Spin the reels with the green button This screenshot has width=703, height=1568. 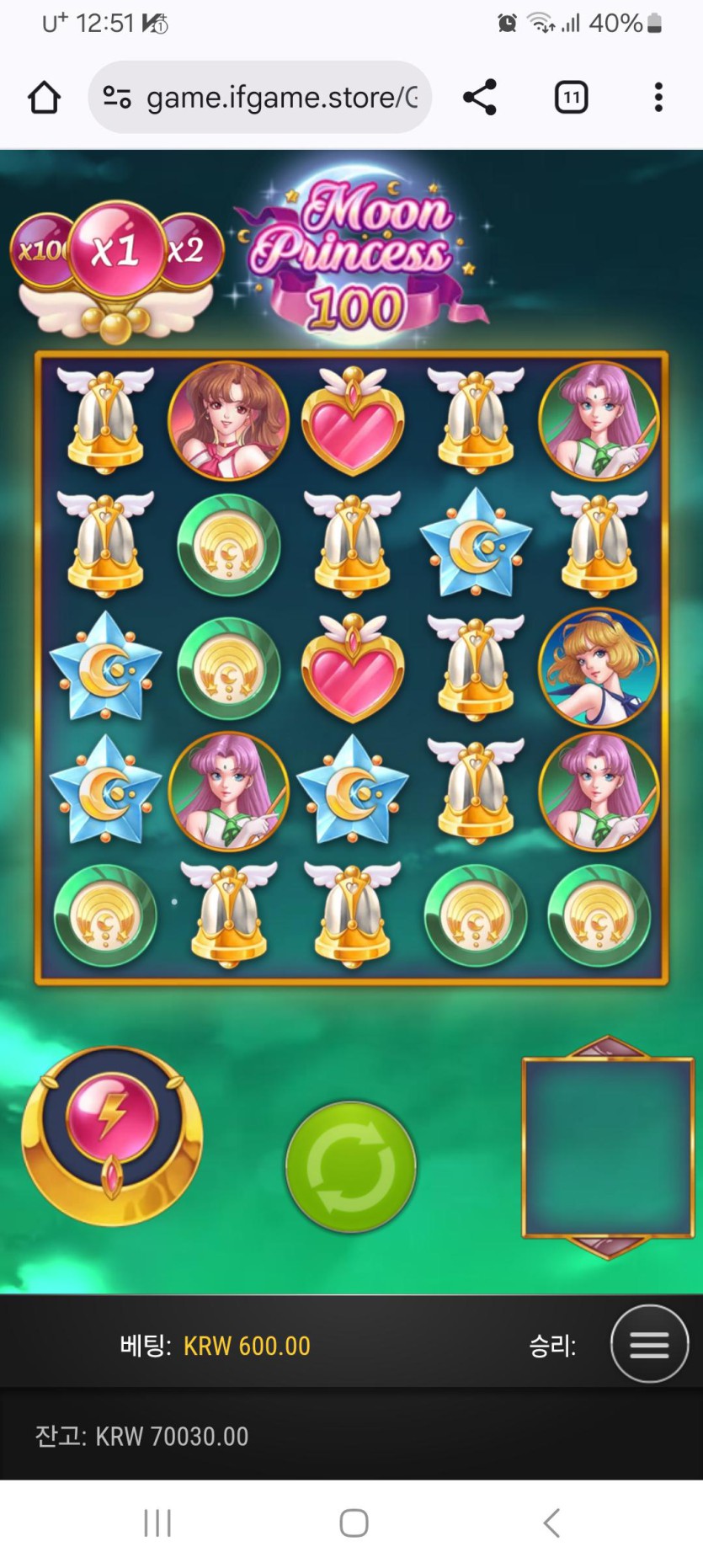[351, 1167]
